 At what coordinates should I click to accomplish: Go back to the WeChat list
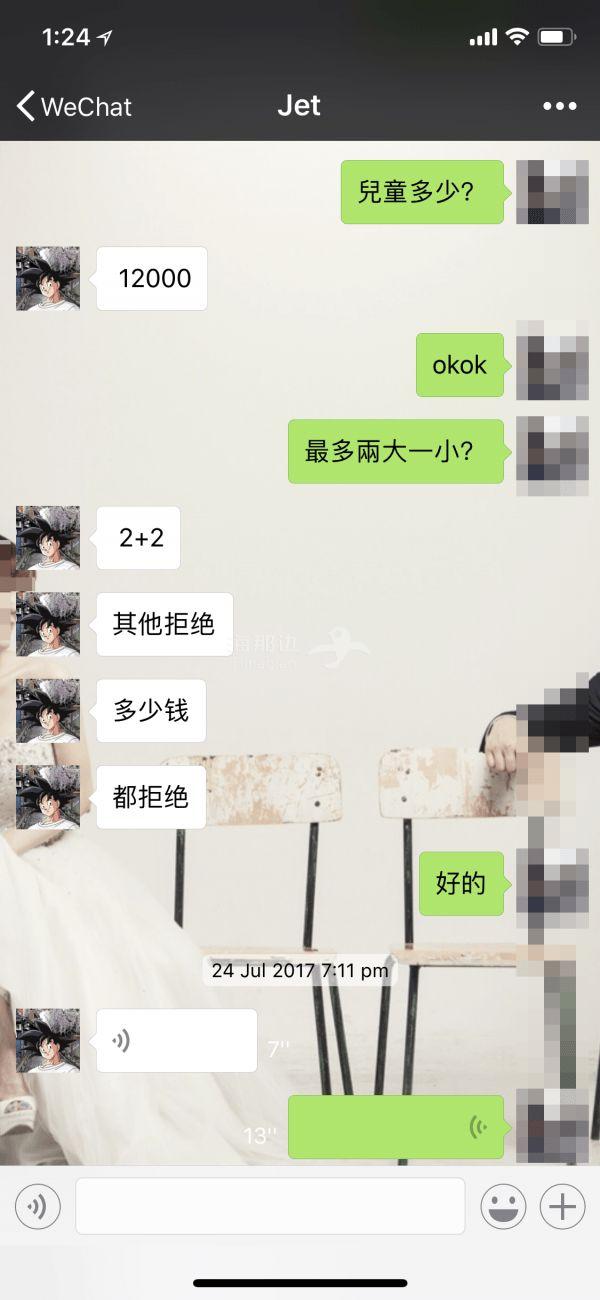tap(74, 107)
